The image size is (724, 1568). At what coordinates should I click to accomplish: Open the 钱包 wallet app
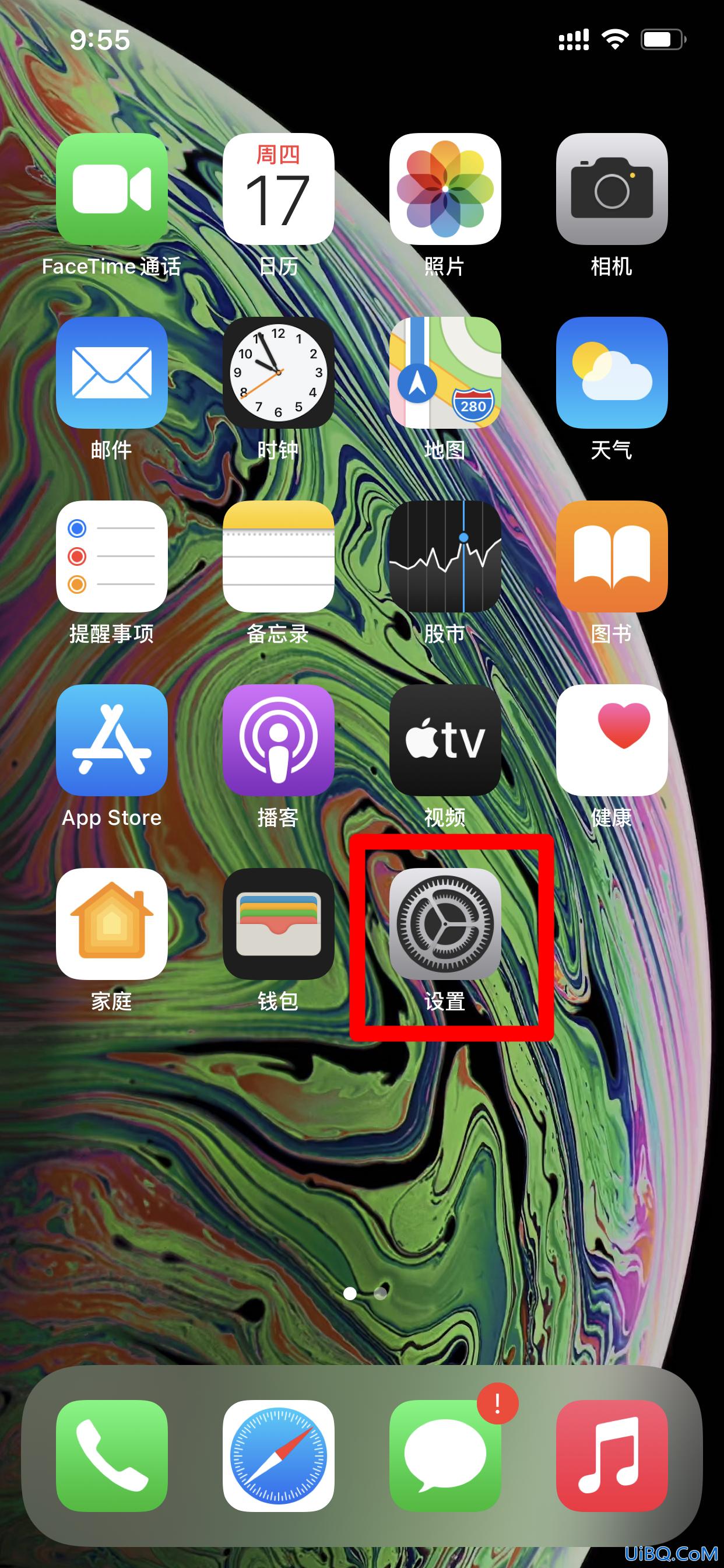278,924
